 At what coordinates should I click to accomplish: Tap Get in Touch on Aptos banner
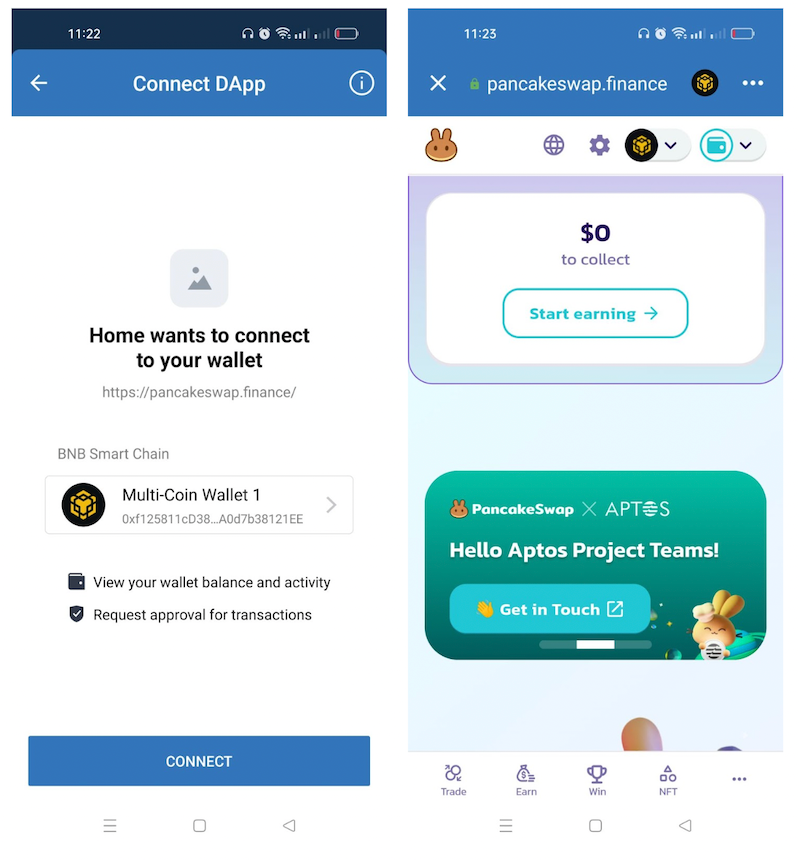point(550,609)
